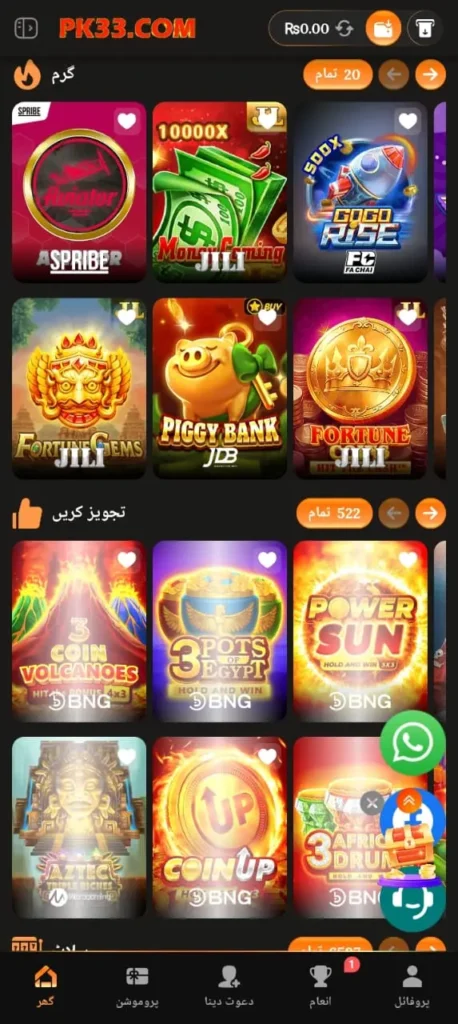Refresh the Rs0.00 balance
458x1024 pixels.
point(344,29)
